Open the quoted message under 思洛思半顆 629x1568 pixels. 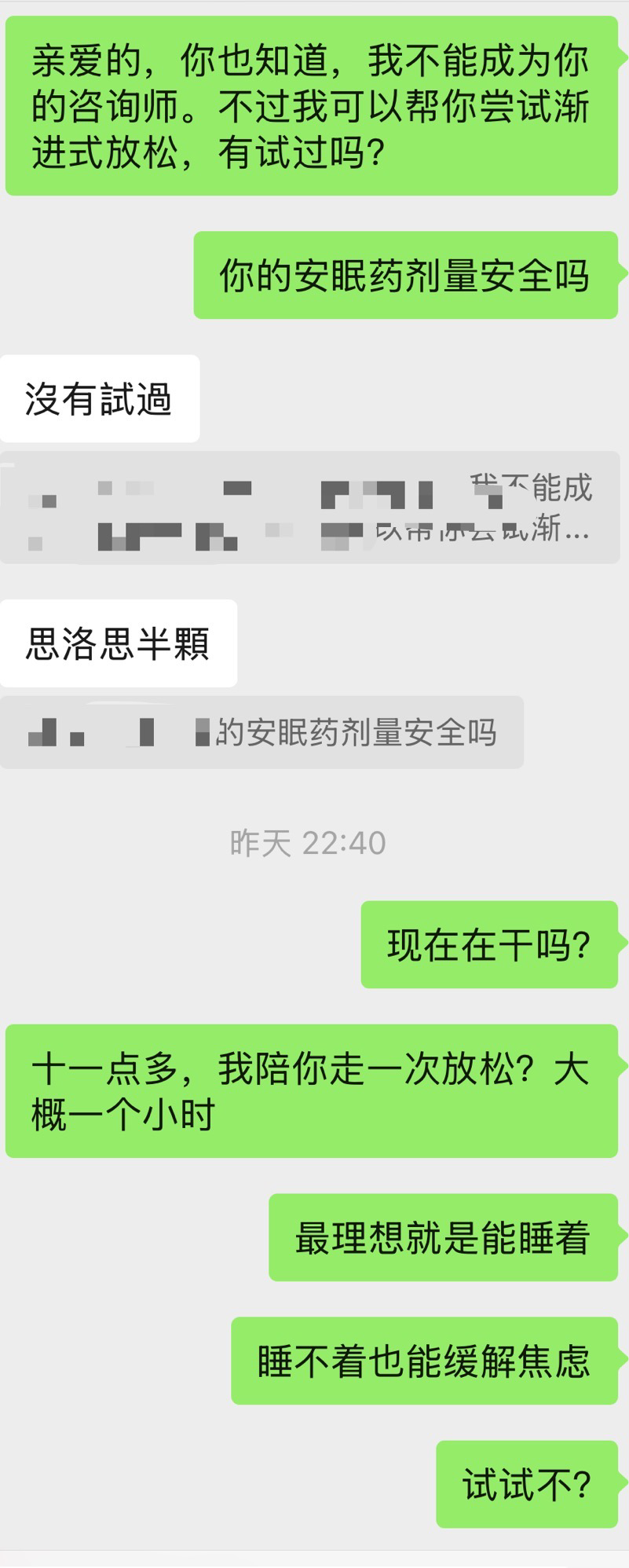coord(261,732)
